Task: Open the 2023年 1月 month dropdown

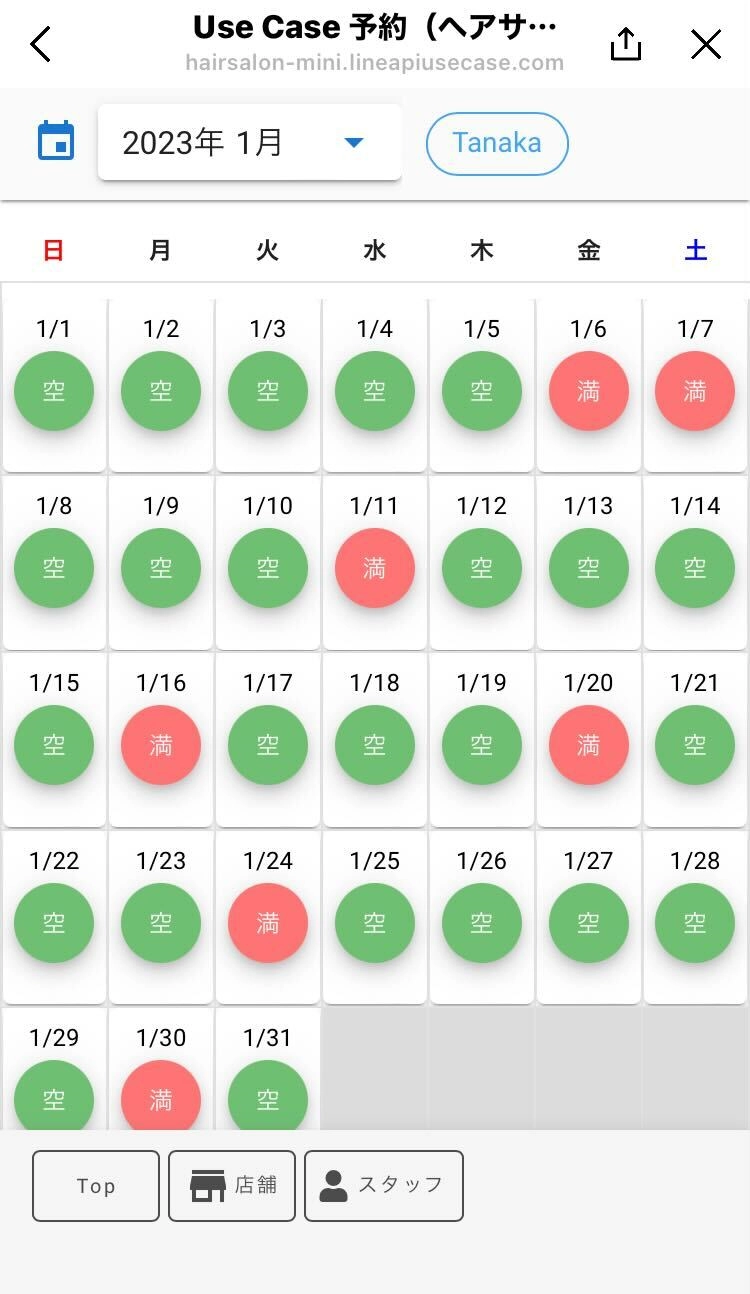Action: [250, 143]
